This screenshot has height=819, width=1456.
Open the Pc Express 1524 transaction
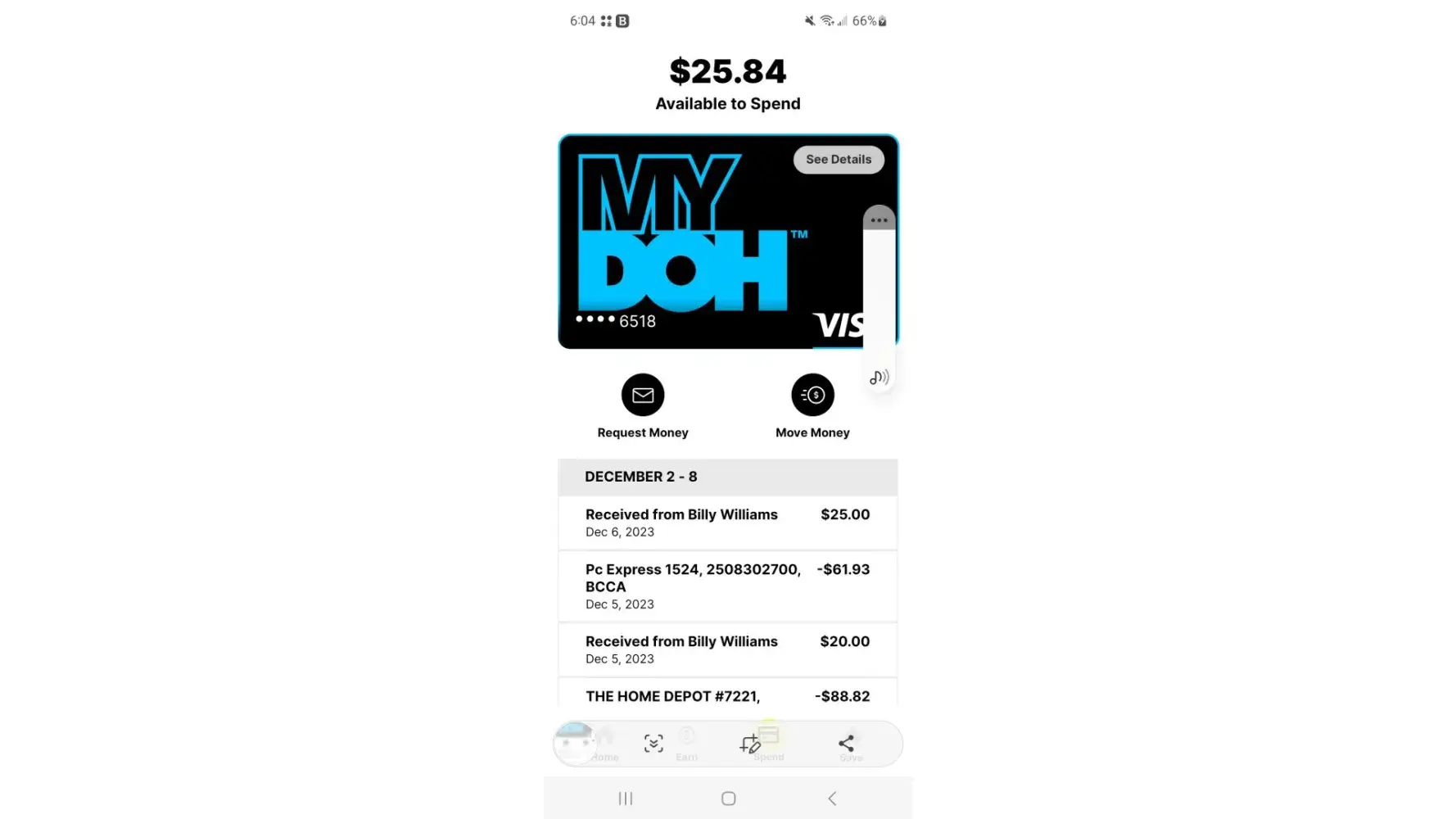727,586
